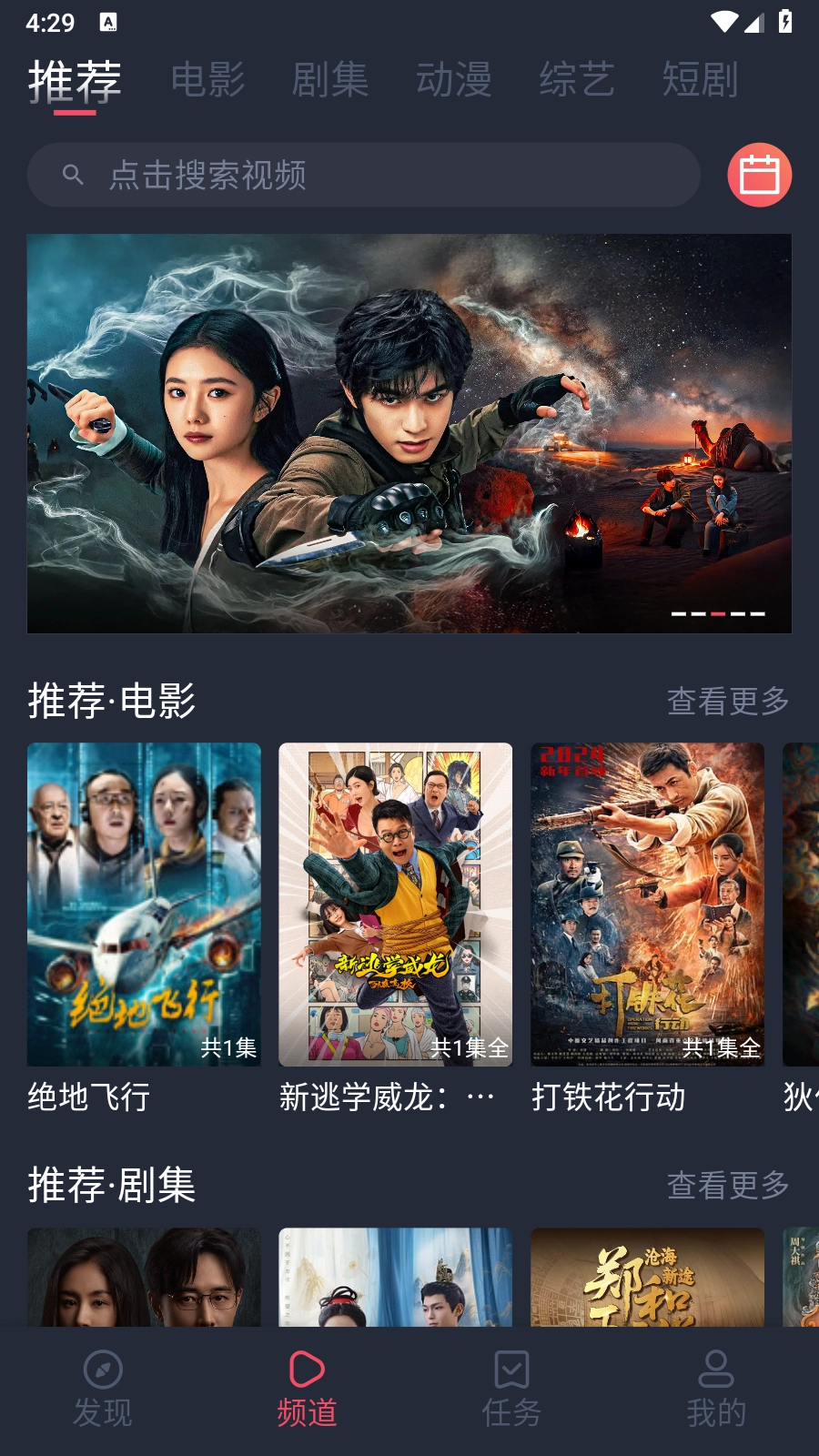Select the 频道 channel icon in bottom bar
Viewport: 819px width, 1456px height.
(x=307, y=1369)
